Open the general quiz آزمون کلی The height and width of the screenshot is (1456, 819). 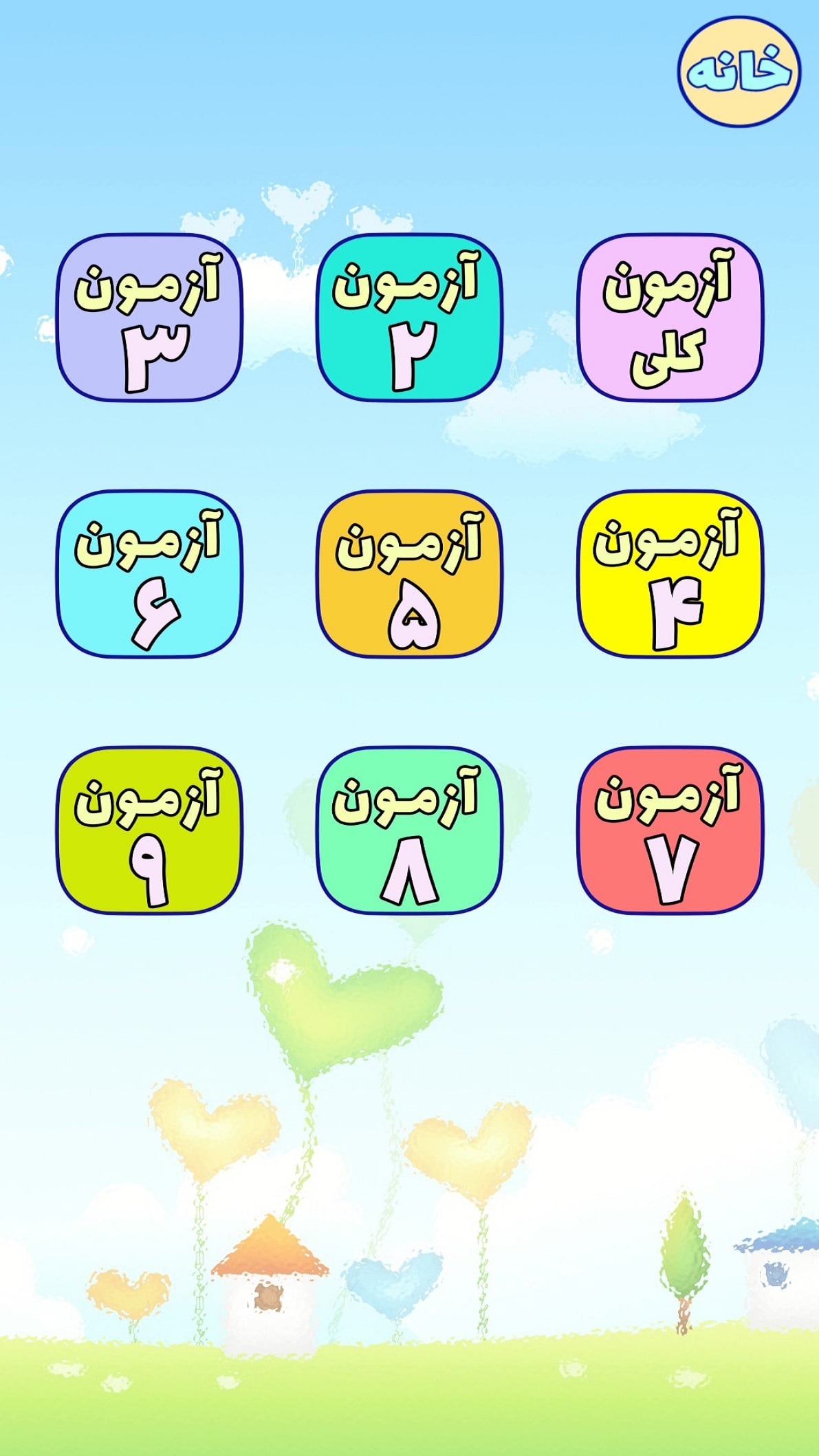coord(670,318)
